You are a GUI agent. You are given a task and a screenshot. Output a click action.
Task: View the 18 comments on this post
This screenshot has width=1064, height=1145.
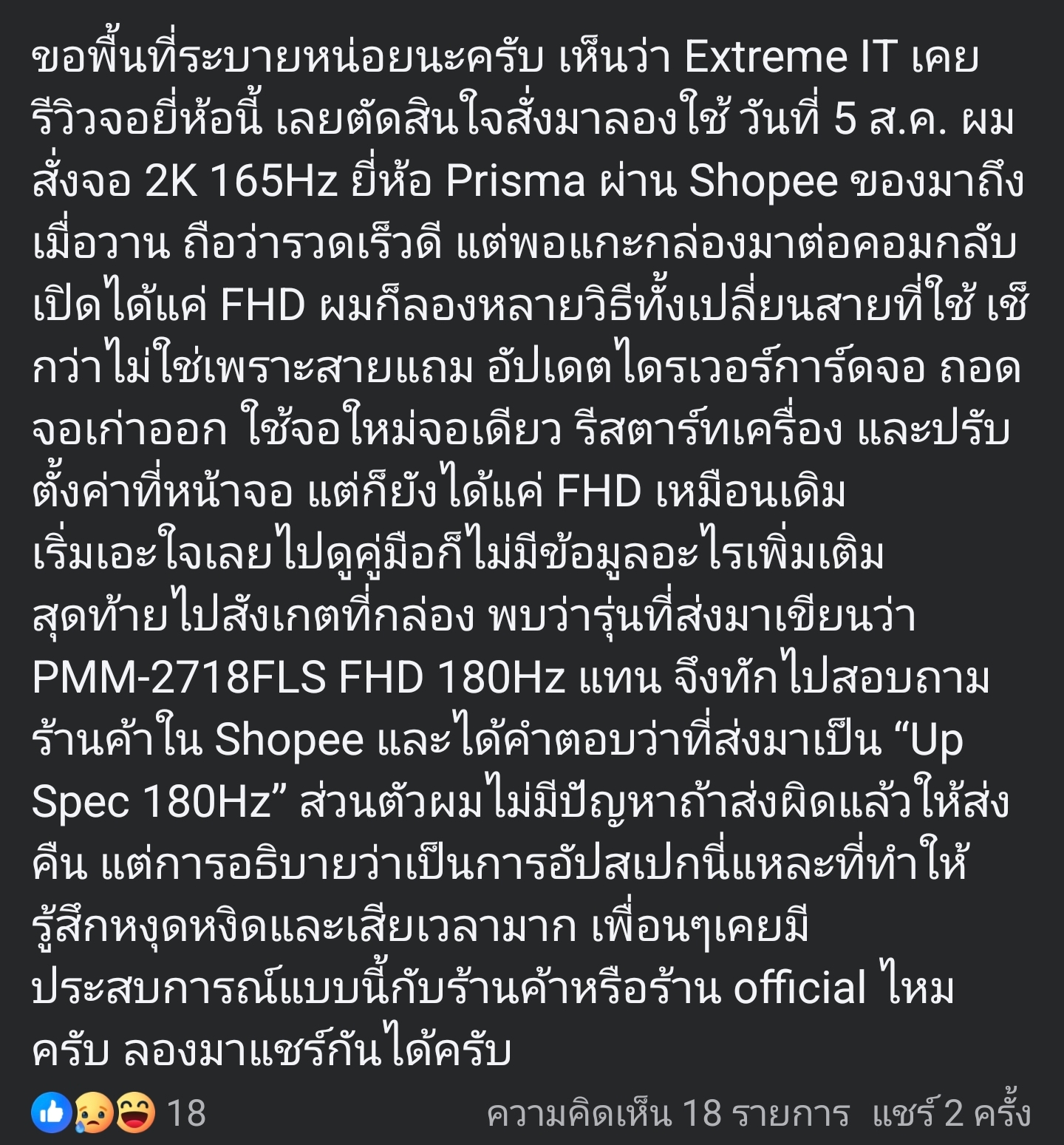[667, 1113]
